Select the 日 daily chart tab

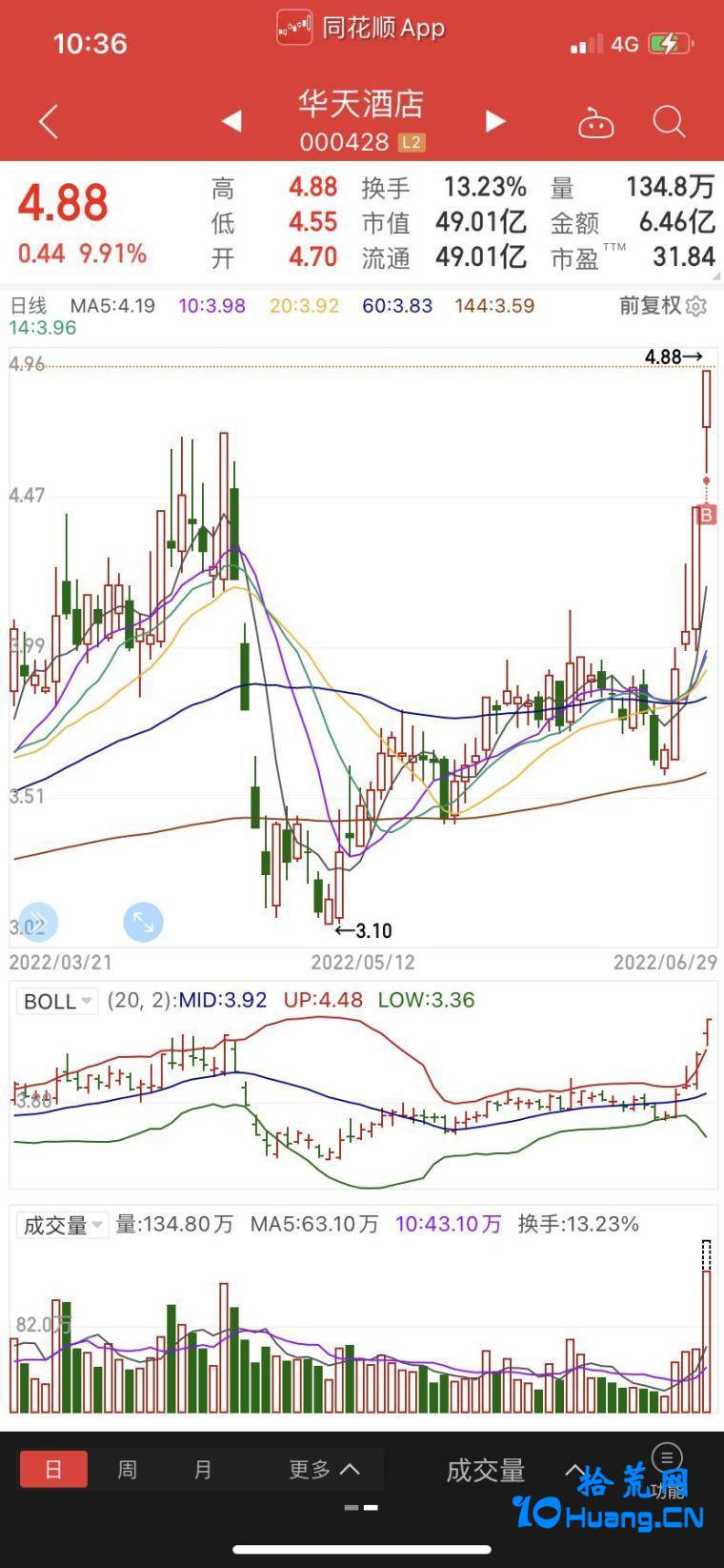pos(53,1469)
